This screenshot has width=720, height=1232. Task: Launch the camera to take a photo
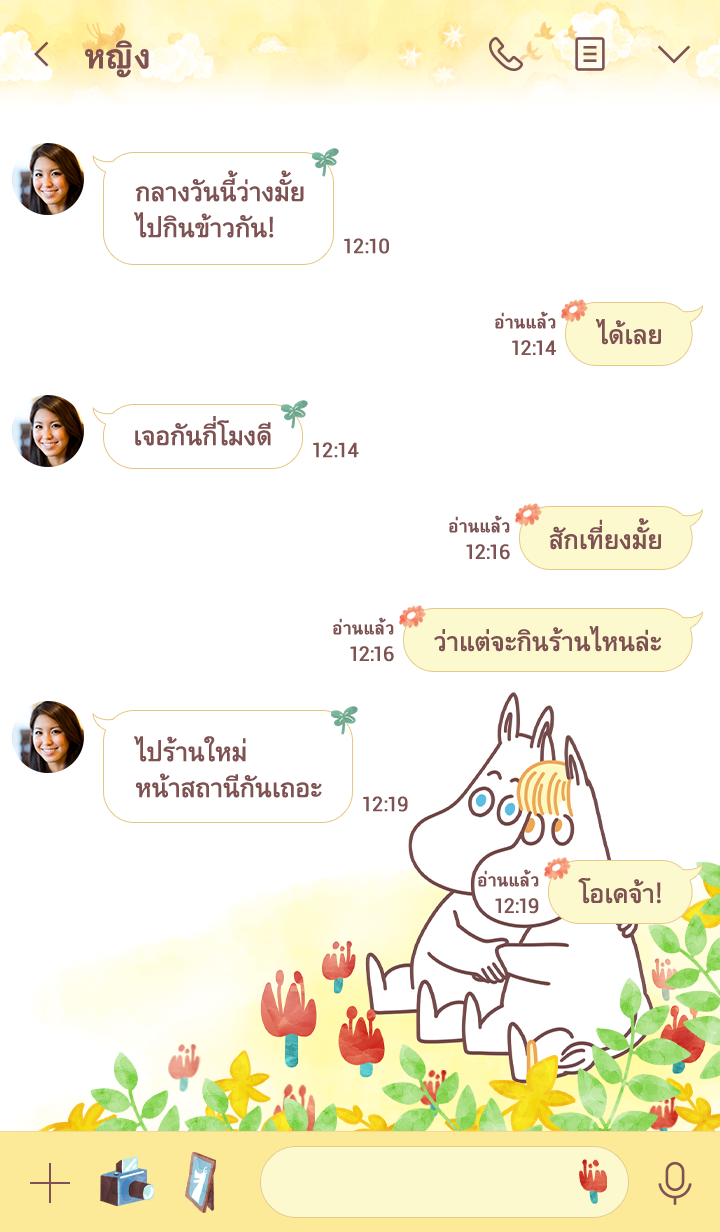coord(126,1183)
